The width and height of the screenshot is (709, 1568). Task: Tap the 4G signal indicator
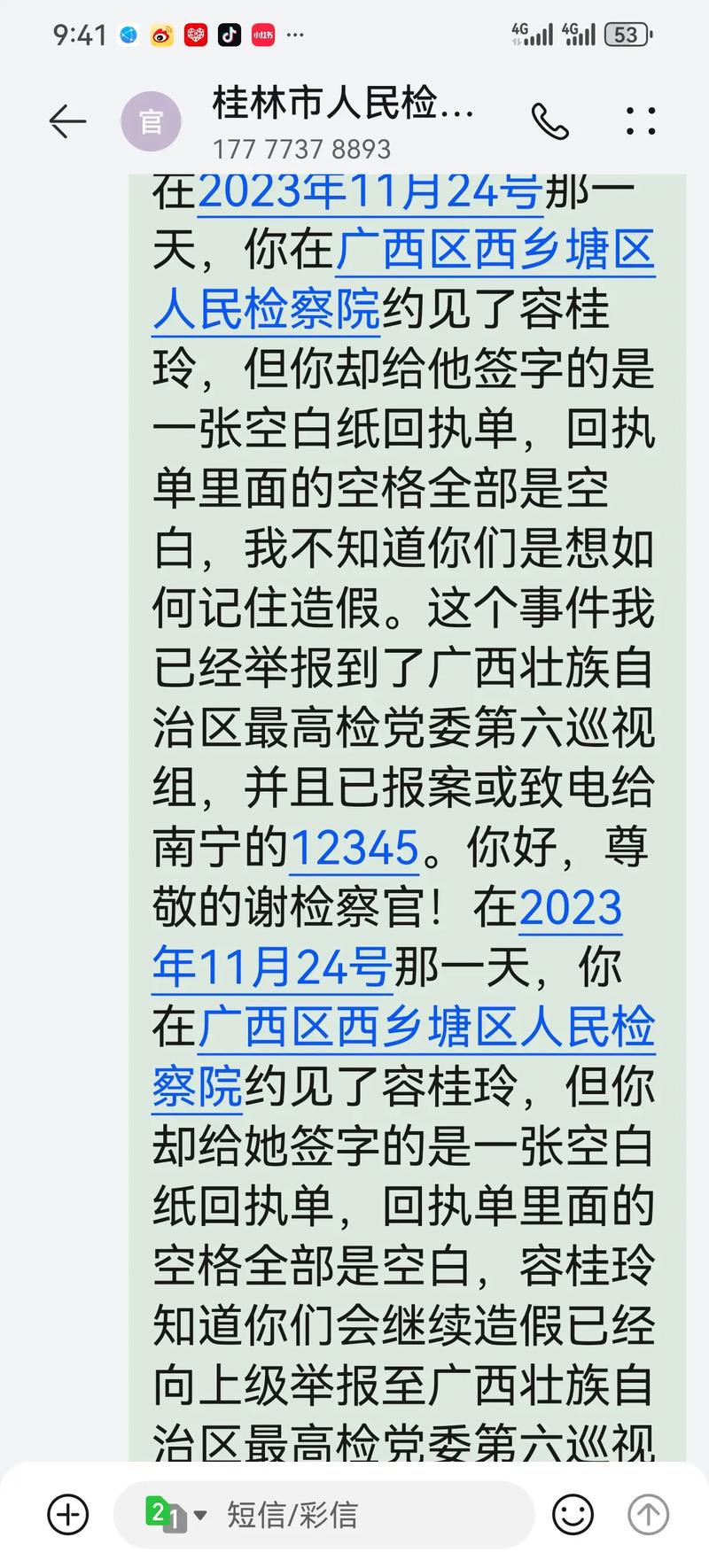532,34
